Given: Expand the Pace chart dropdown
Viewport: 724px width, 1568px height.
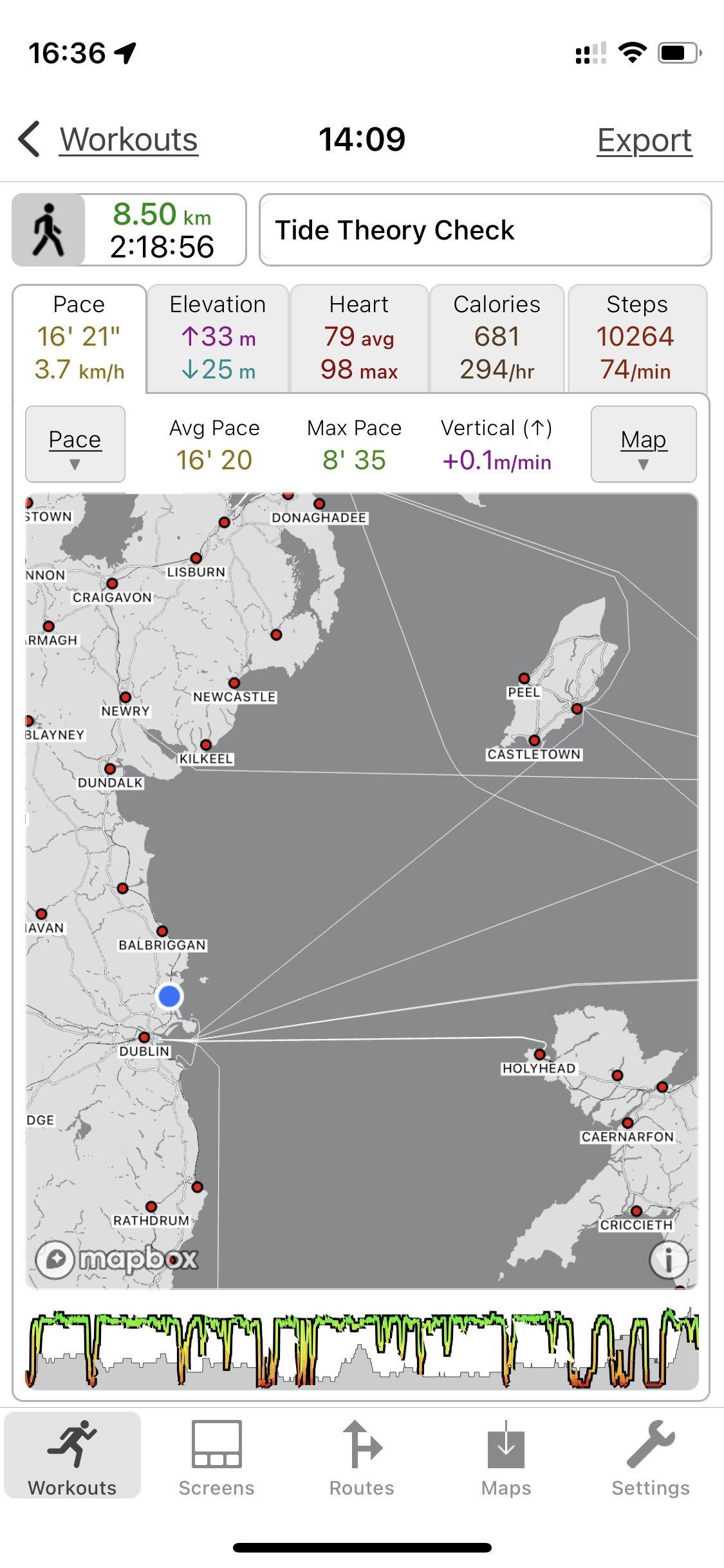Looking at the screenshot, I should (x=75, y=444).
